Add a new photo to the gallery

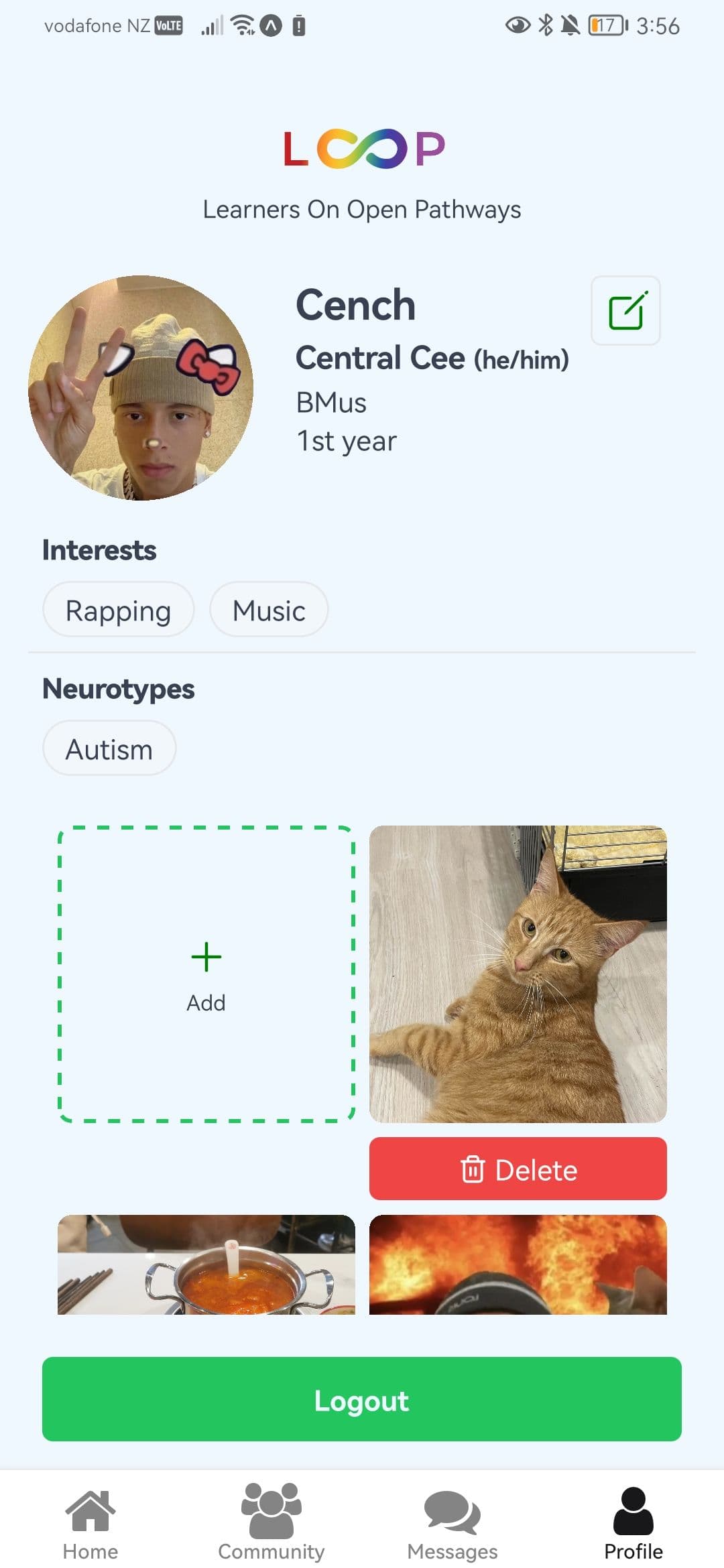206,974
